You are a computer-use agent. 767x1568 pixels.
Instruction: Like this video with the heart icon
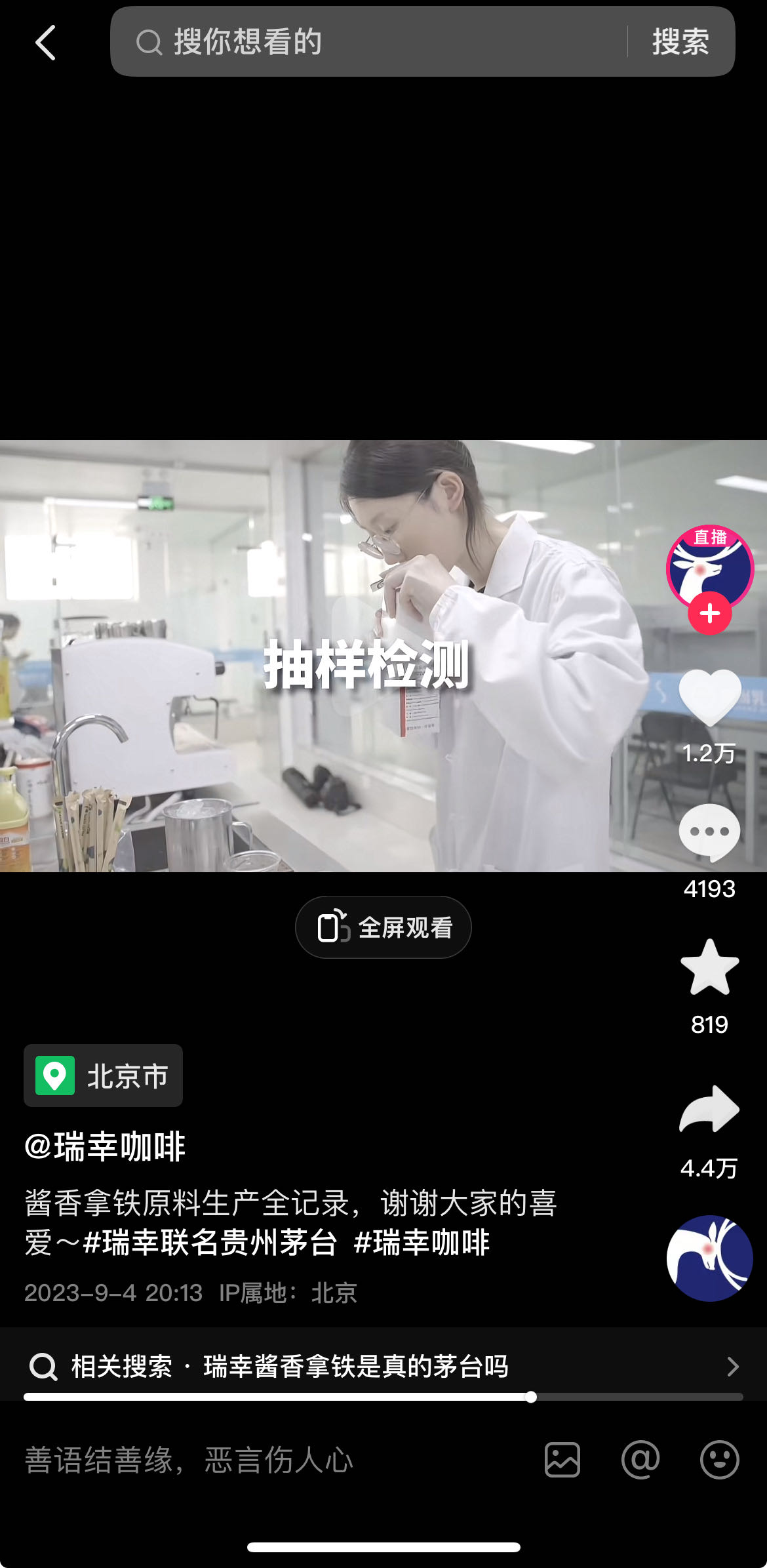coord(709,697)
